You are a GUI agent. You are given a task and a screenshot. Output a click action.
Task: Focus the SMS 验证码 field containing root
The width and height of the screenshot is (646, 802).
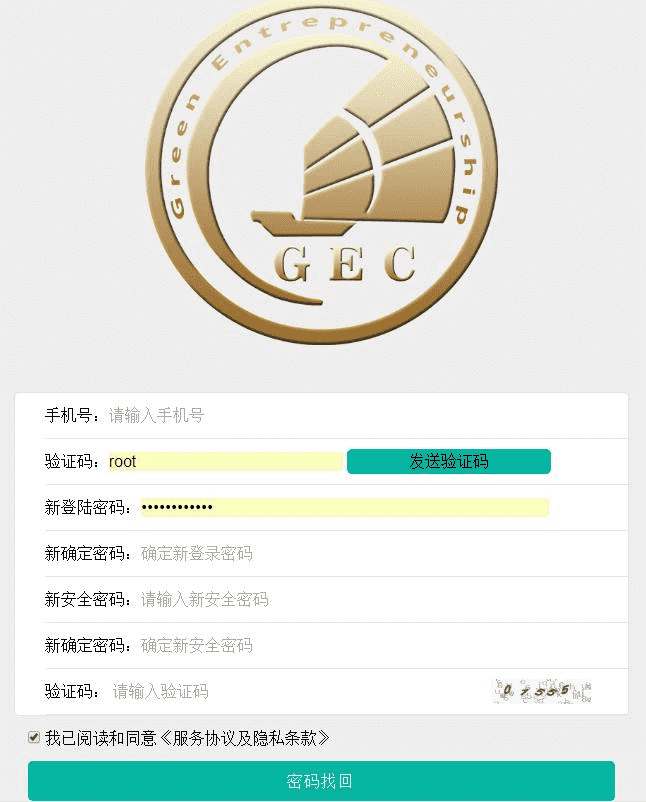tap(225, 462)
